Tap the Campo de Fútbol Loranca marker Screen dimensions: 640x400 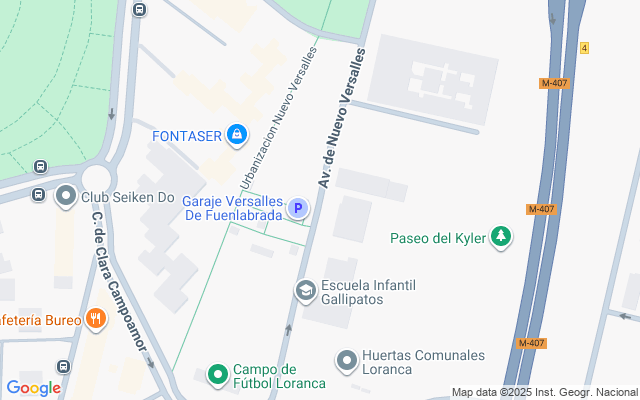pyautogui.click(x=218, y=375)
